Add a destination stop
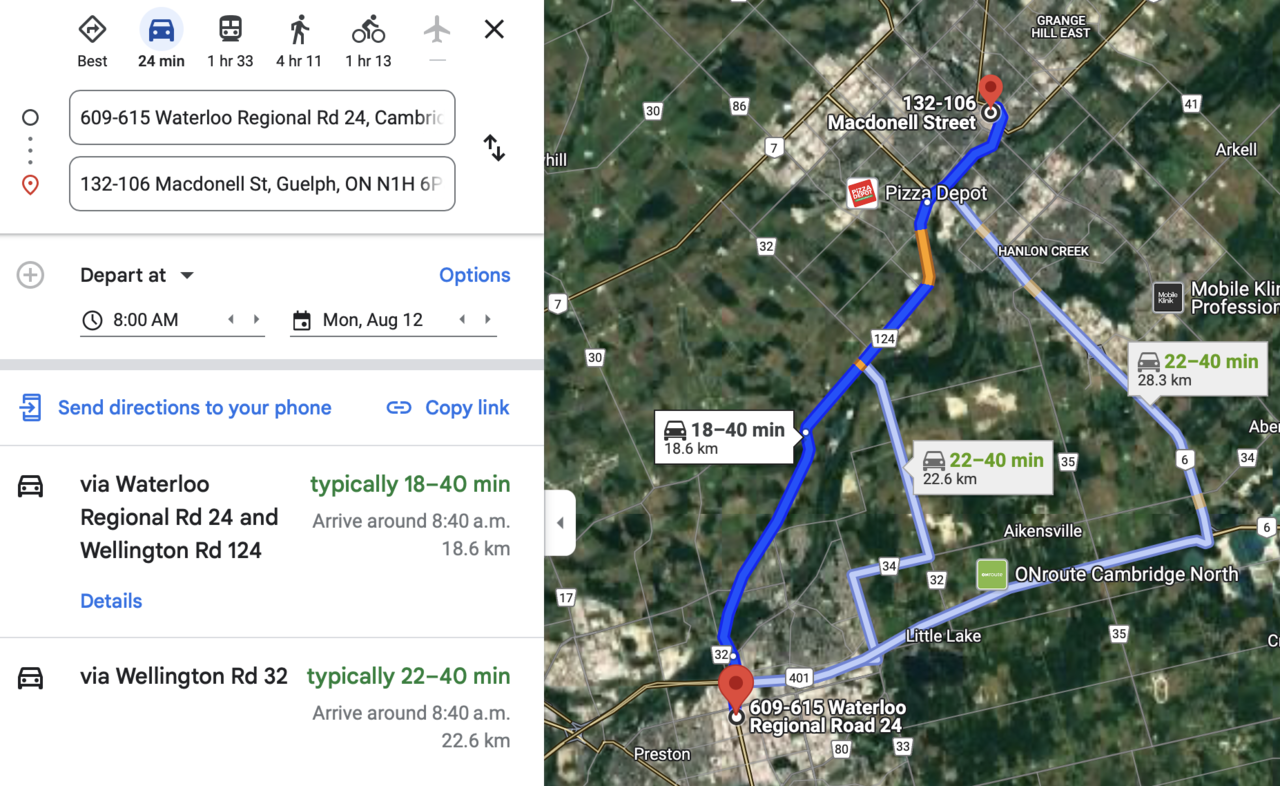This screenshot has height=786, width=1280. click(x=30, y=275)
